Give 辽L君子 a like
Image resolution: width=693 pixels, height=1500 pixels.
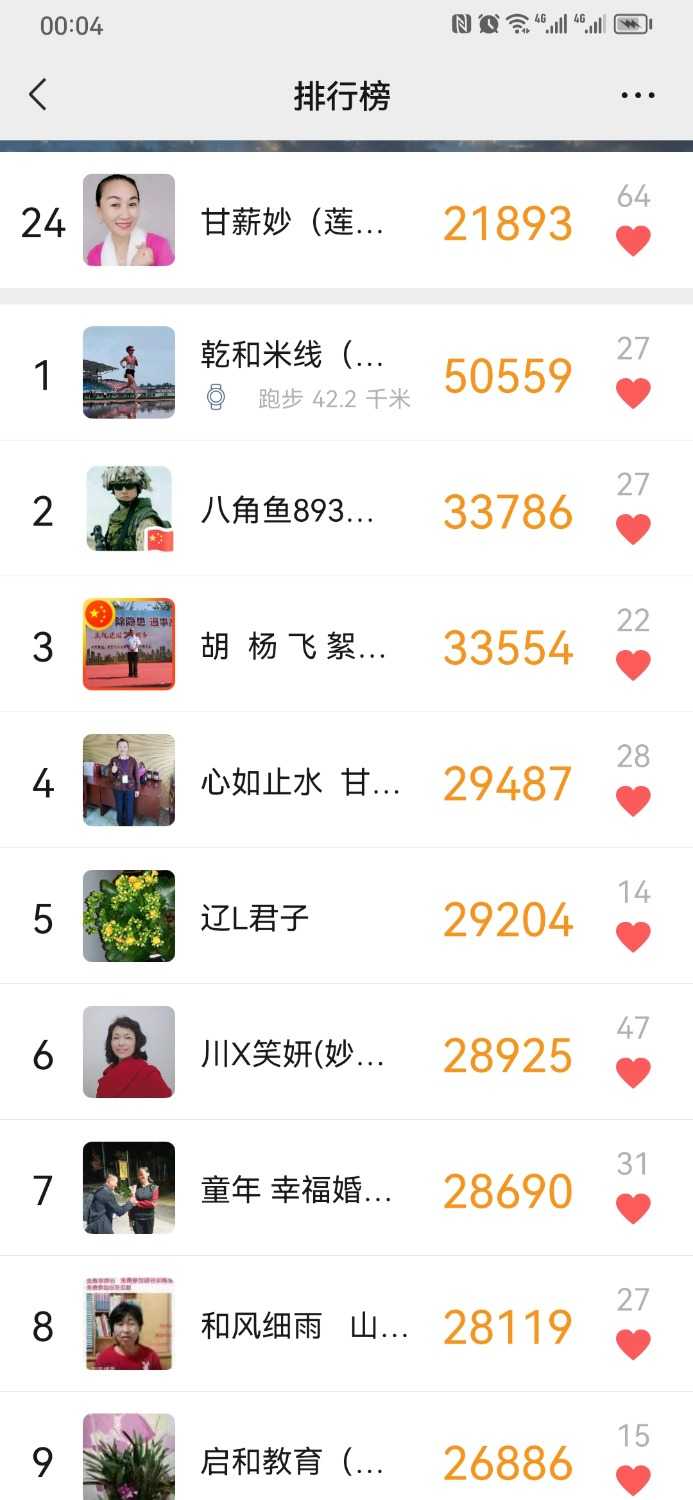click(x=633, y=937)
